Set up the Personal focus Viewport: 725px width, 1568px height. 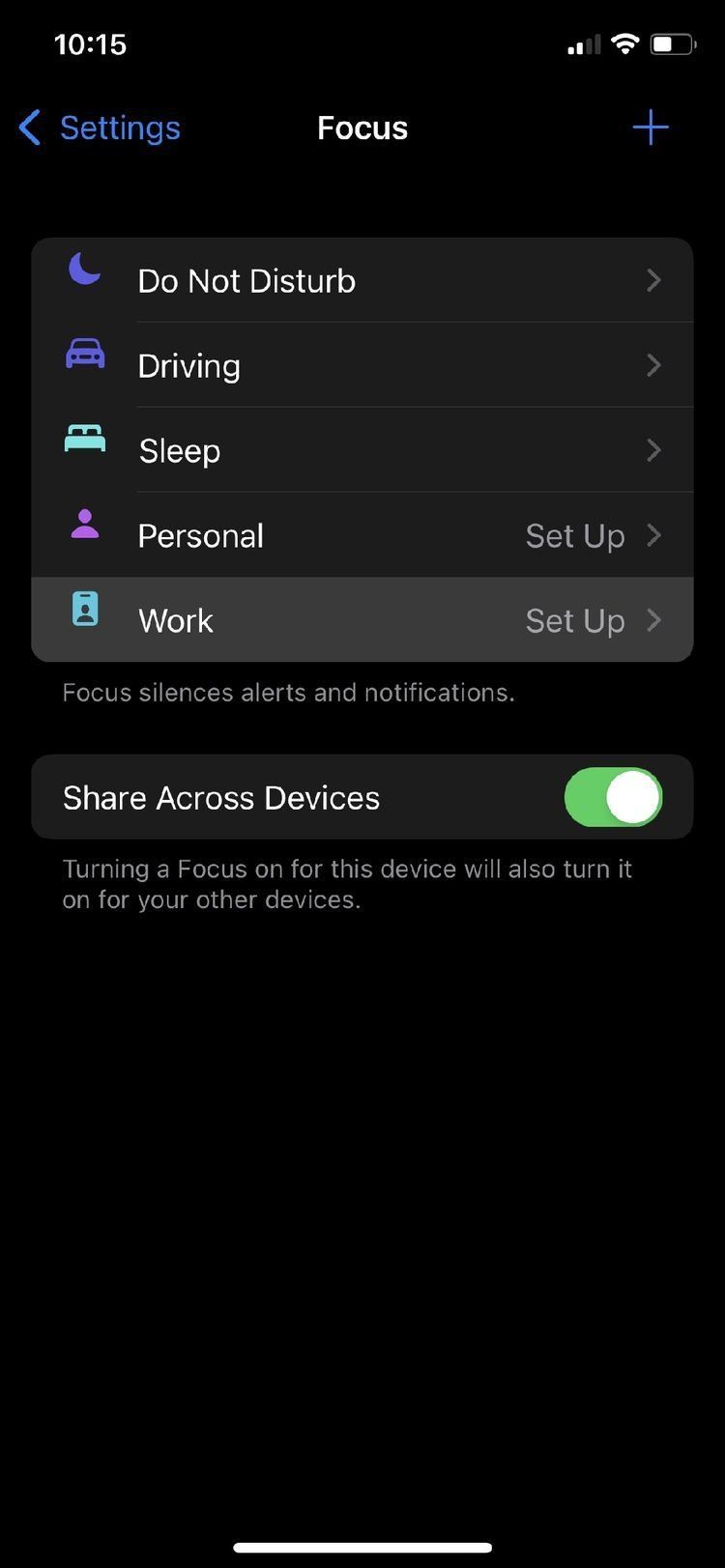click(362, 535)
